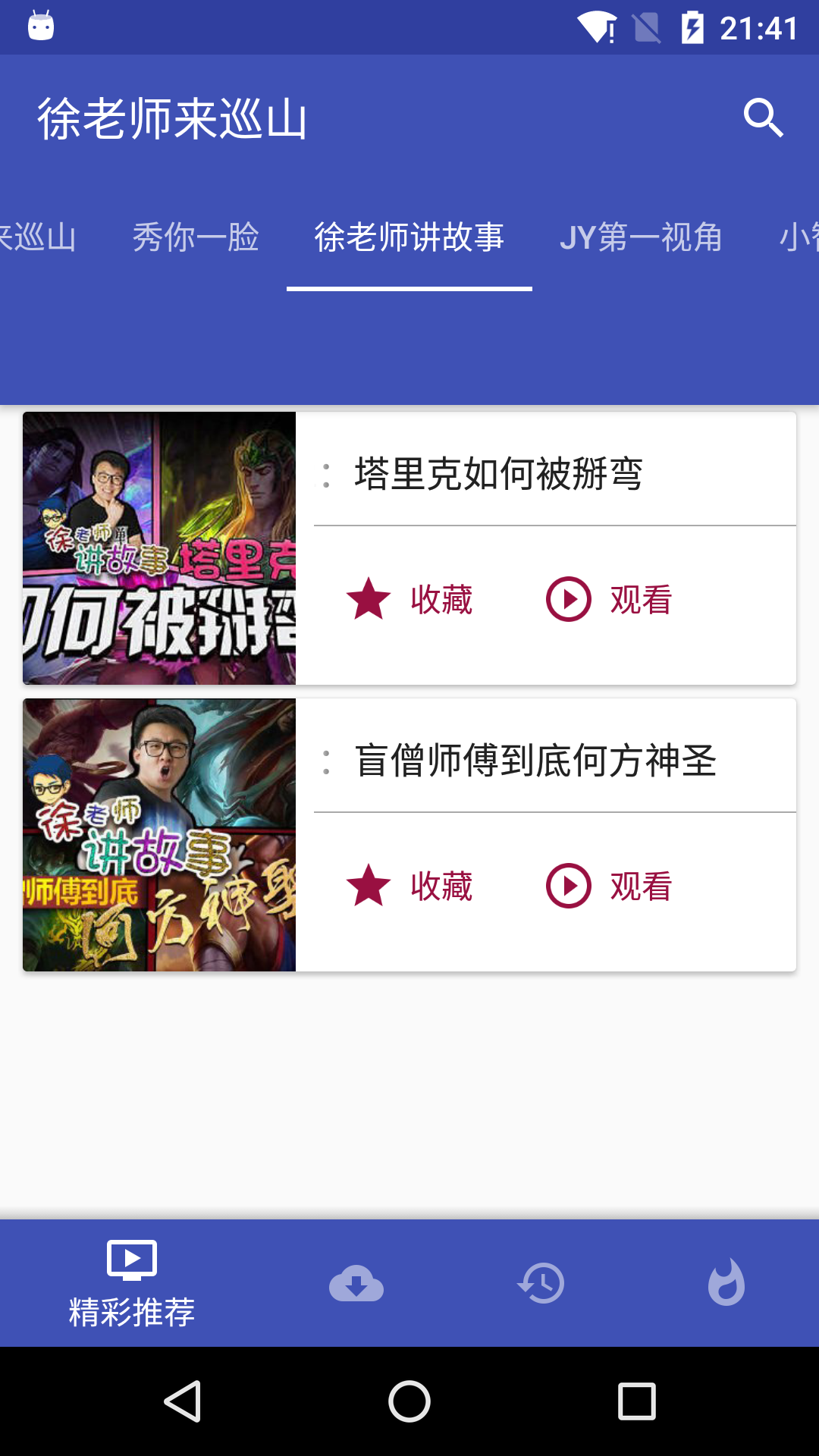
Task: Select the 徐老师讲故事 tab
Action: 409,237
